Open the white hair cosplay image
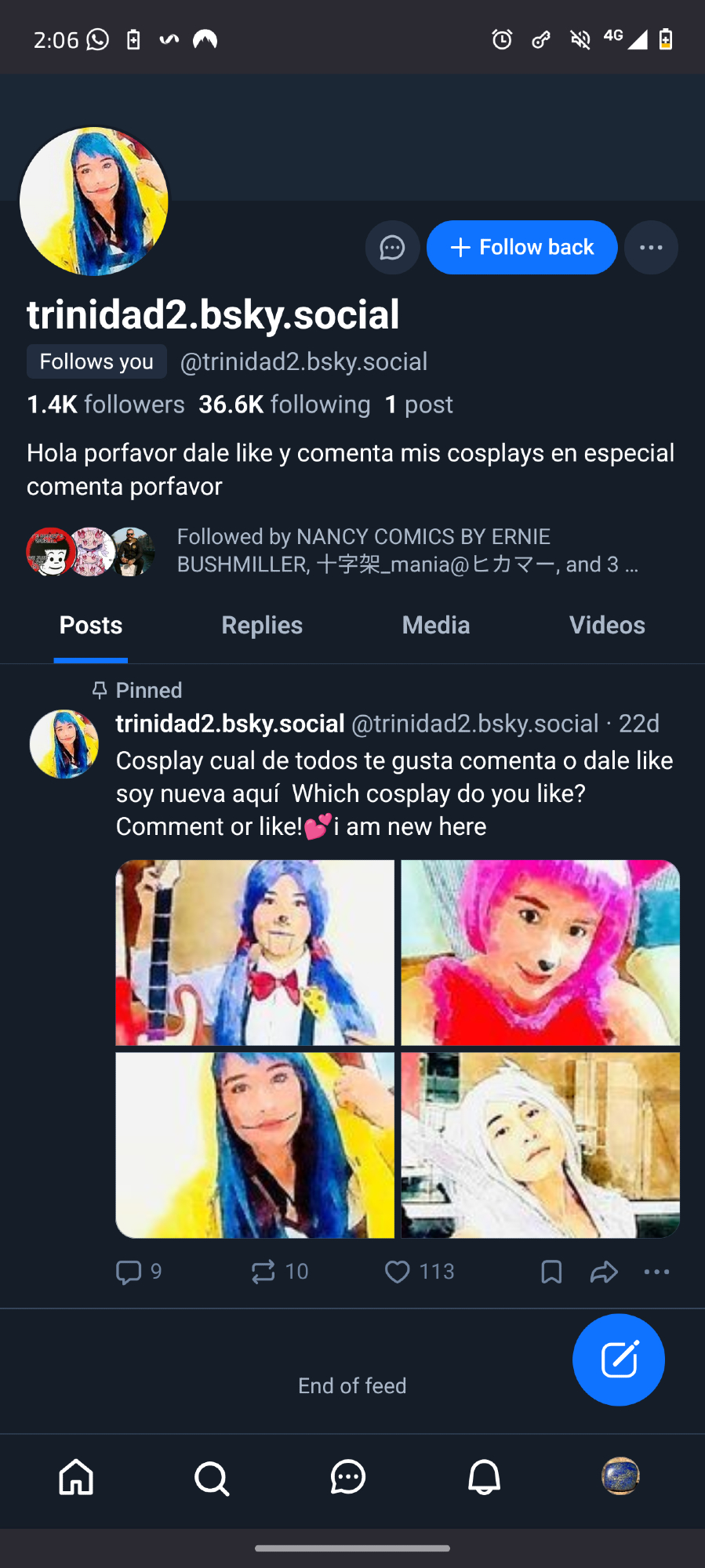705x1568 pixels. pyautogui.click(x=540, y=1145)
